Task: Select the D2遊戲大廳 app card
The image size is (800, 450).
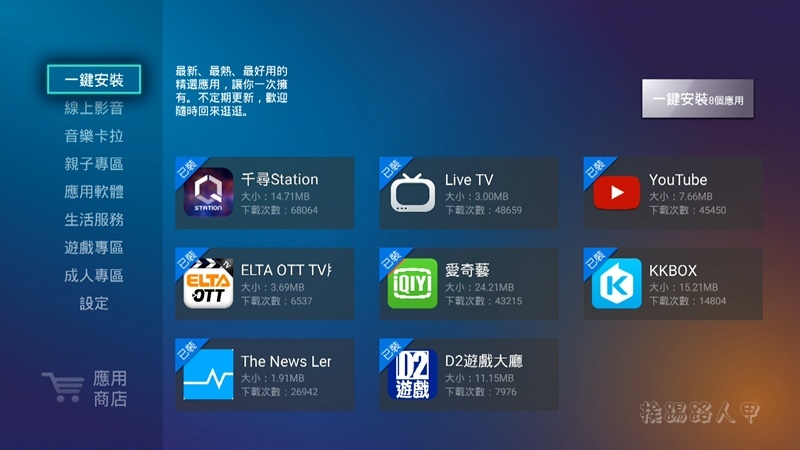Action: click(x=468, y=374)
